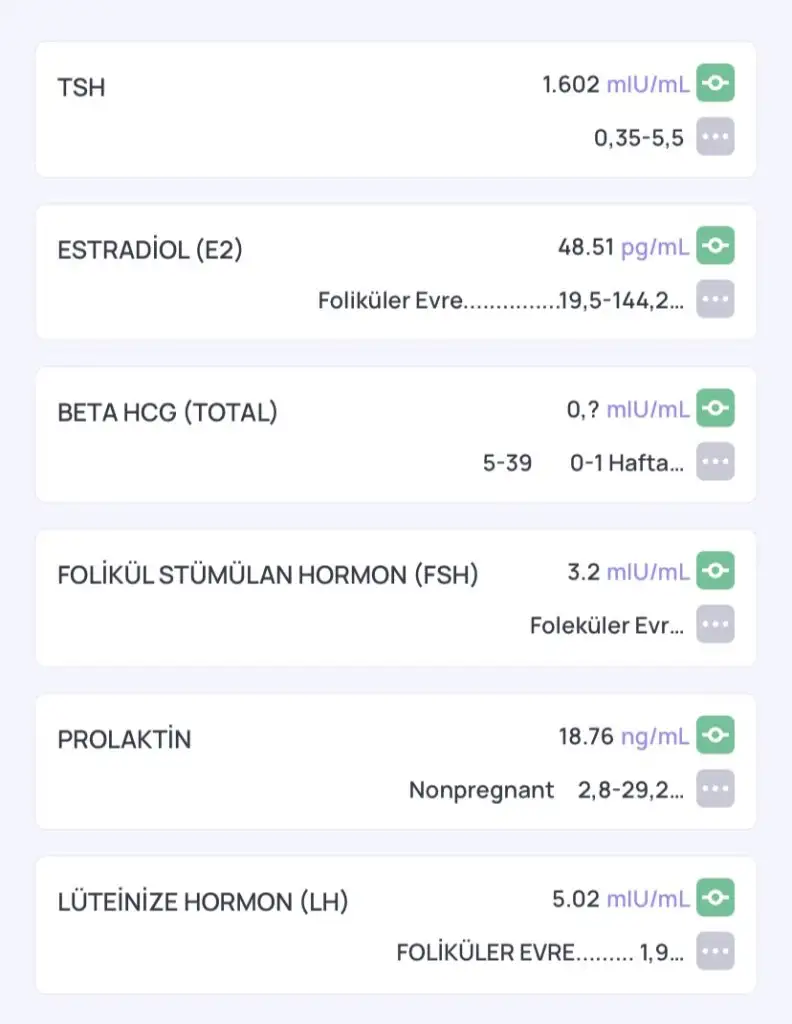Open the green trend icon for FSH result
Screen dimensions: 792x1024
[715, 572]
